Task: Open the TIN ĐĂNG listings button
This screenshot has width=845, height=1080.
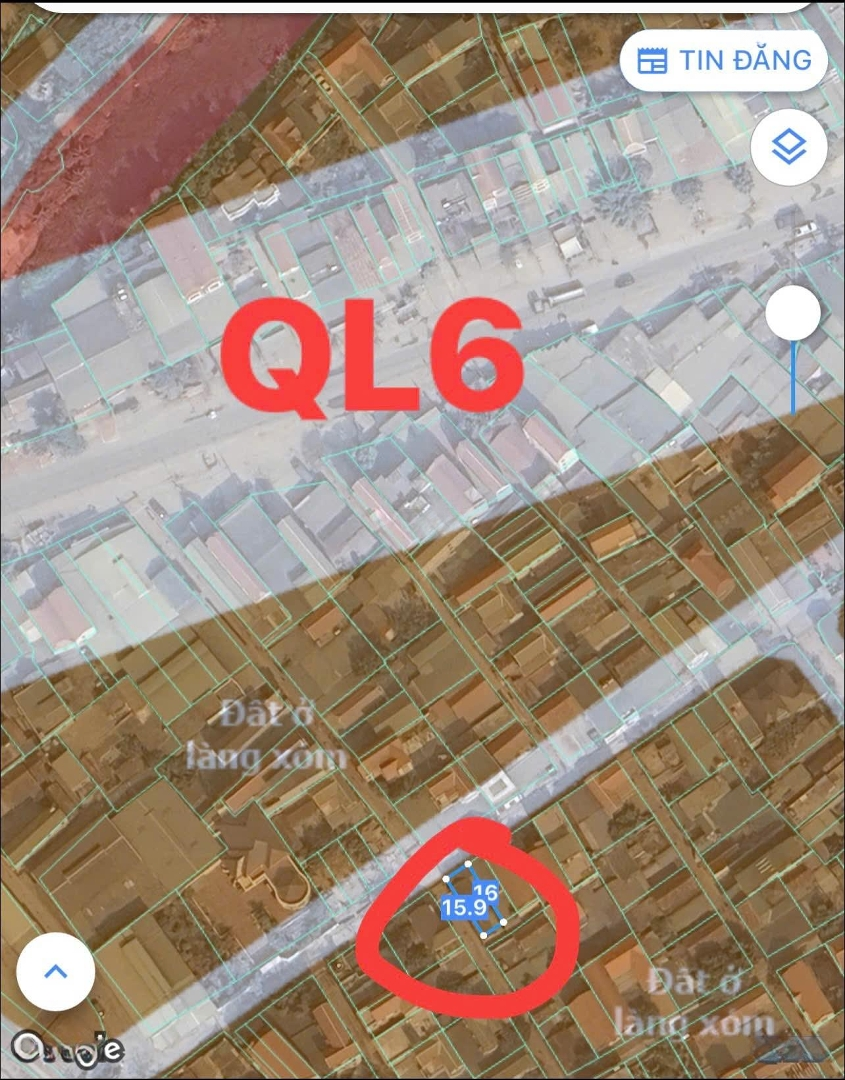Action: (x=724, y=60)
